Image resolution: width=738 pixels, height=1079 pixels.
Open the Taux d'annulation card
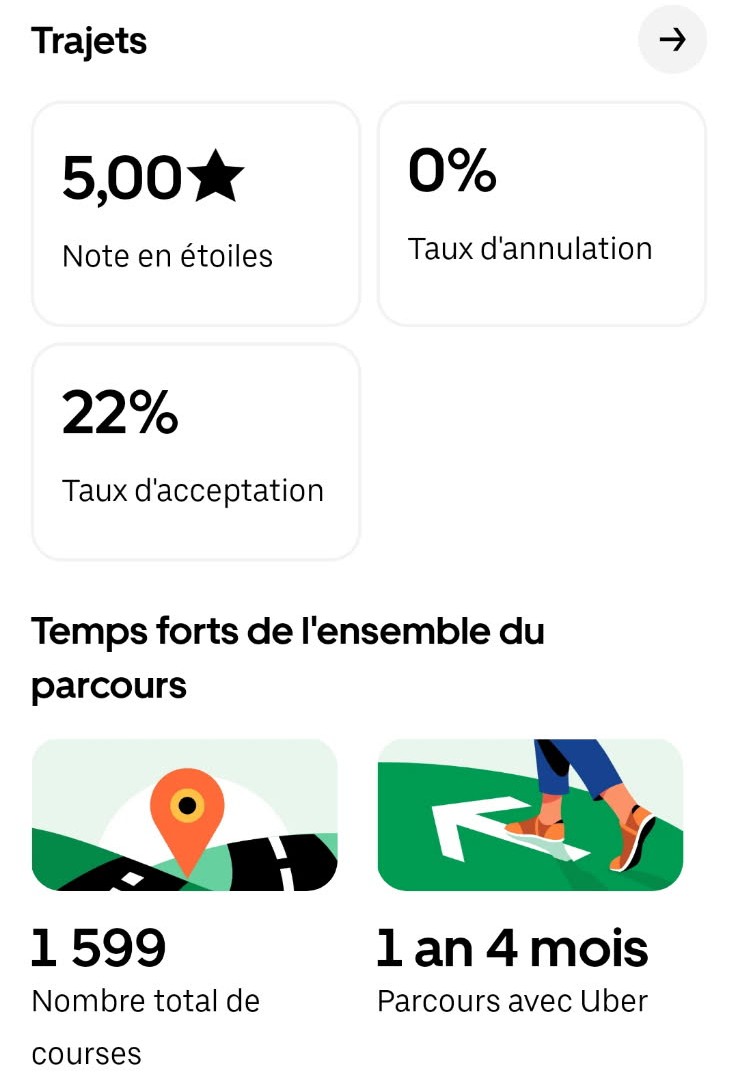(542, 212)
